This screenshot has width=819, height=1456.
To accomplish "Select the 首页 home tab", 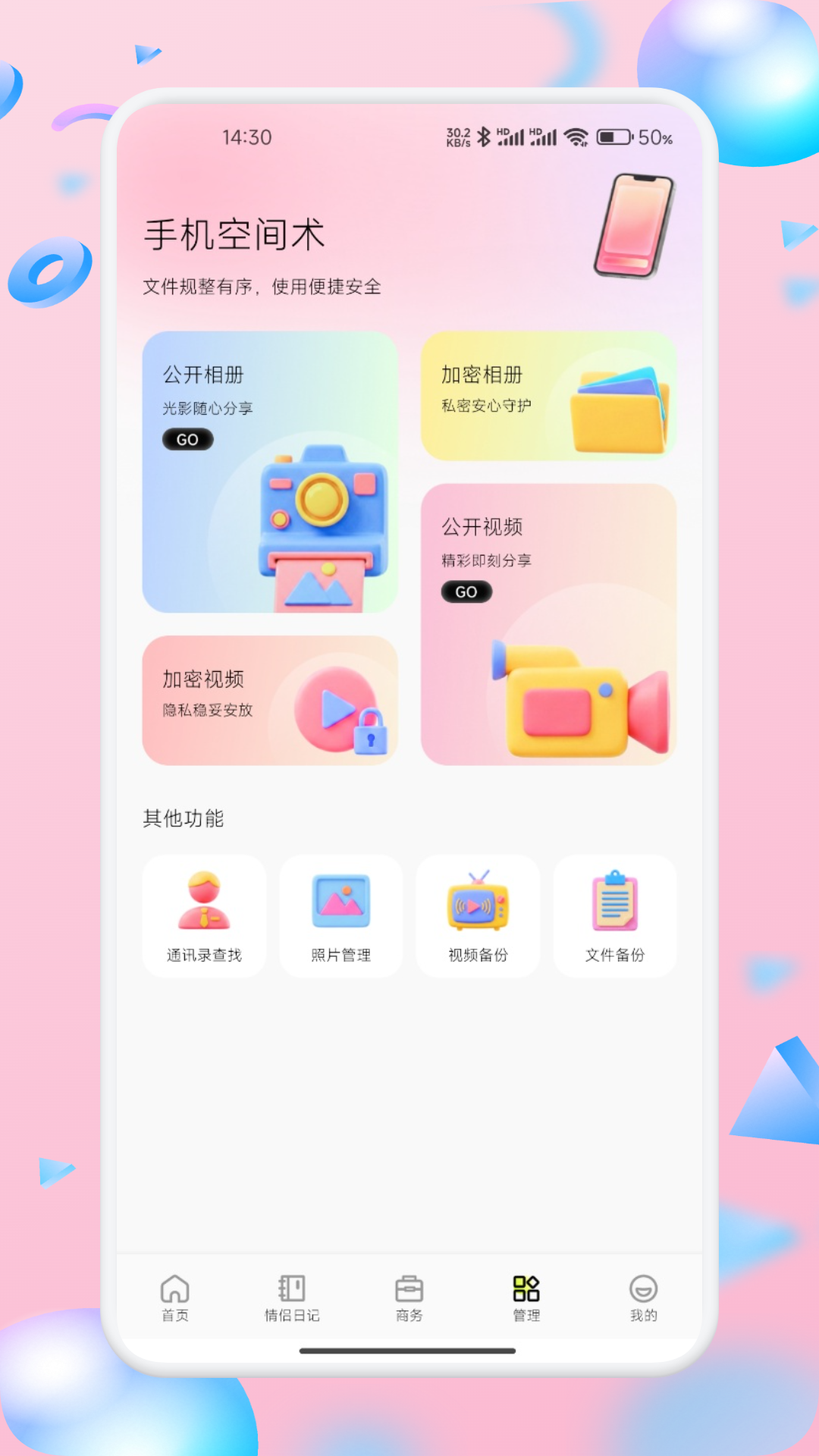I will click(x=175, y=1297).
